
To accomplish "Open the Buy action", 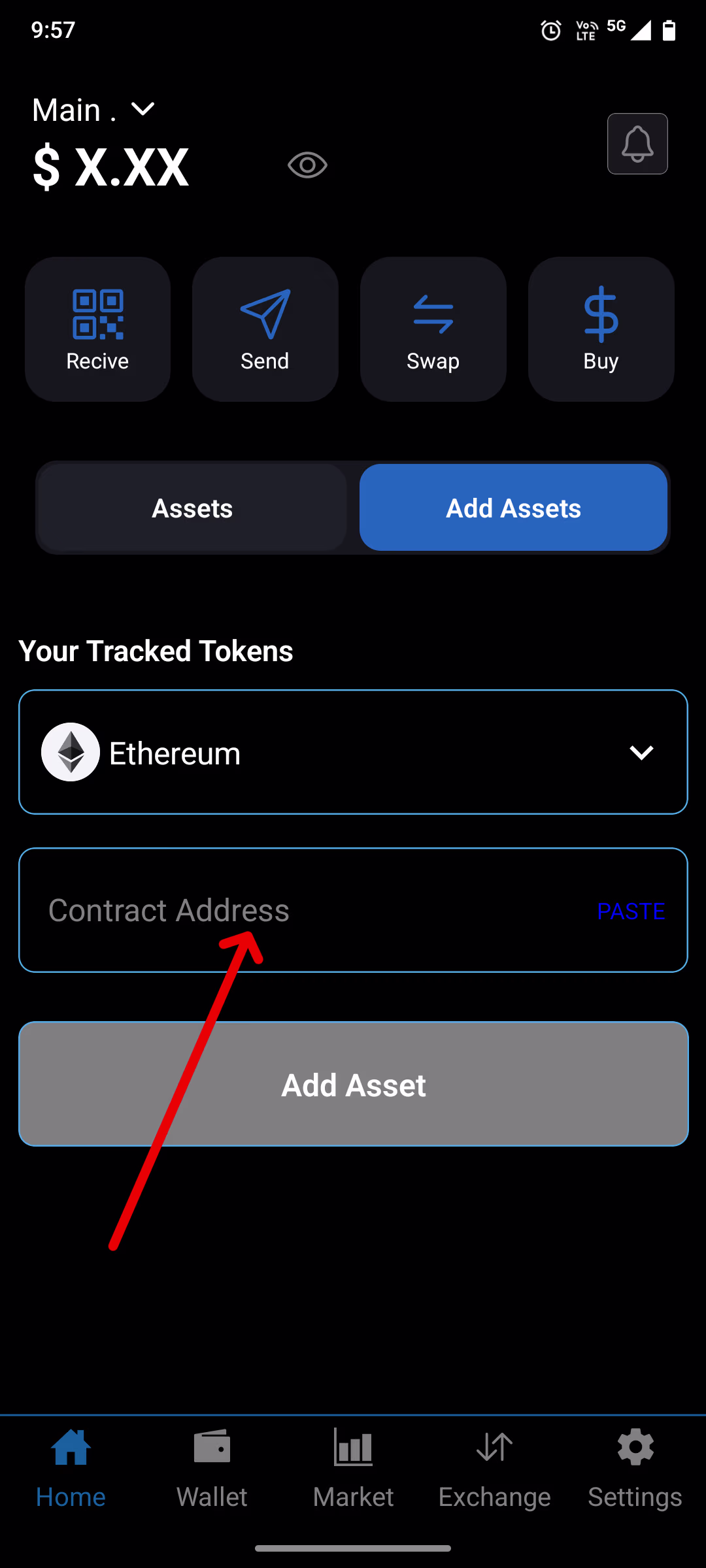I will (x=601, y=329).
